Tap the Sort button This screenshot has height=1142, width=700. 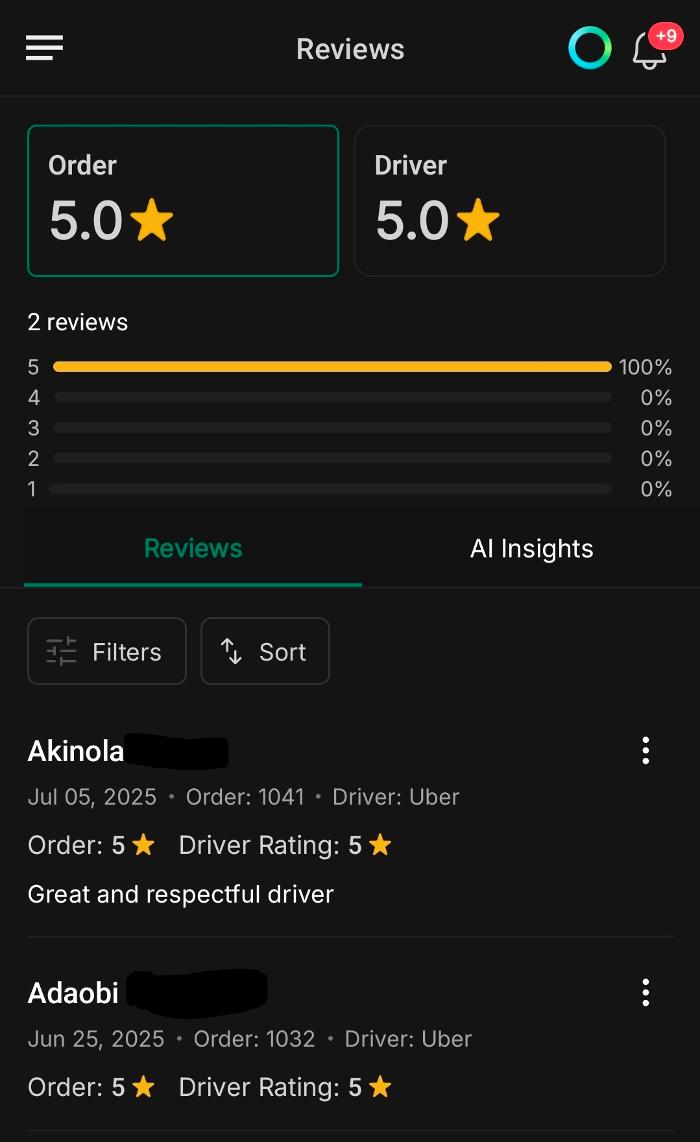click(x=265, y=651)
